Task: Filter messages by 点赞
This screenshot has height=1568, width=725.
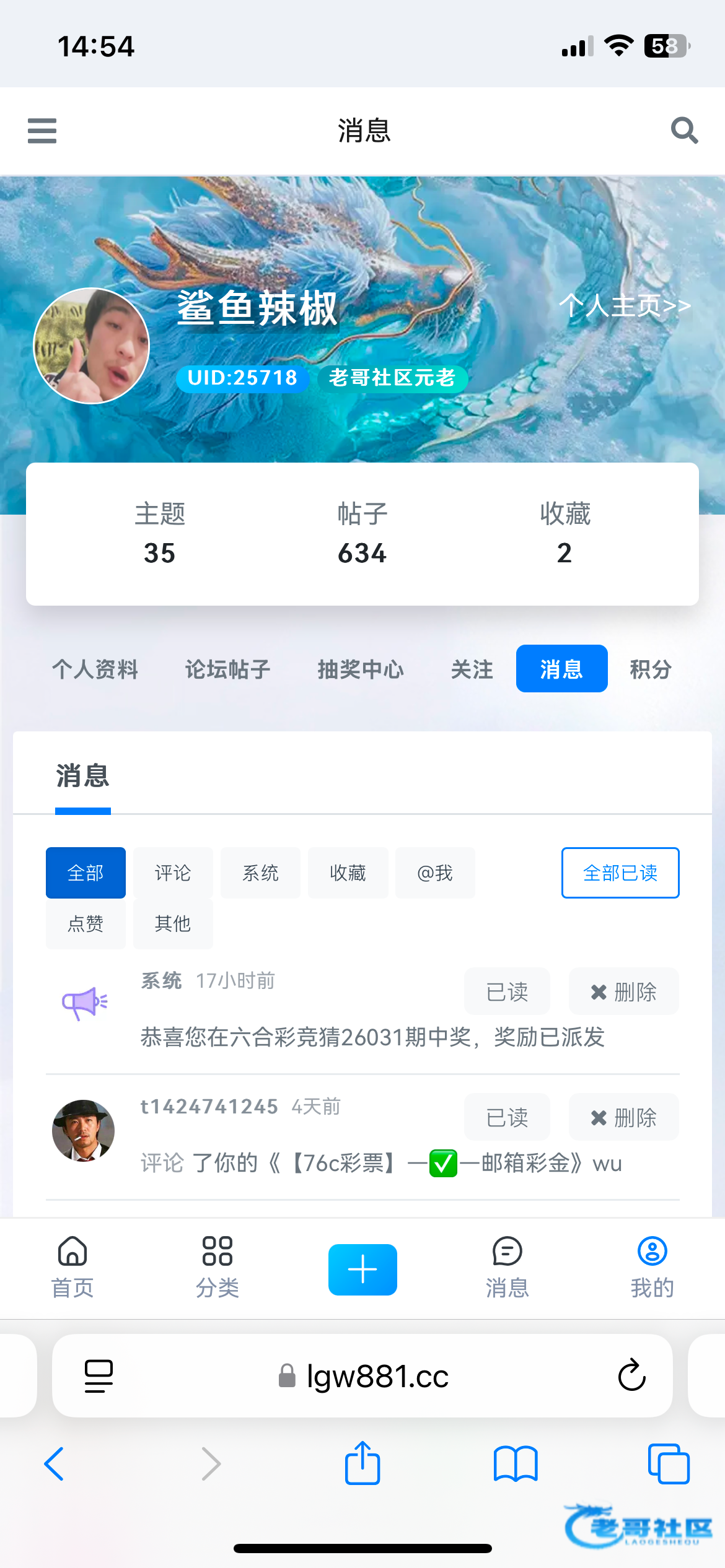Action: click(x=86, y=923)
